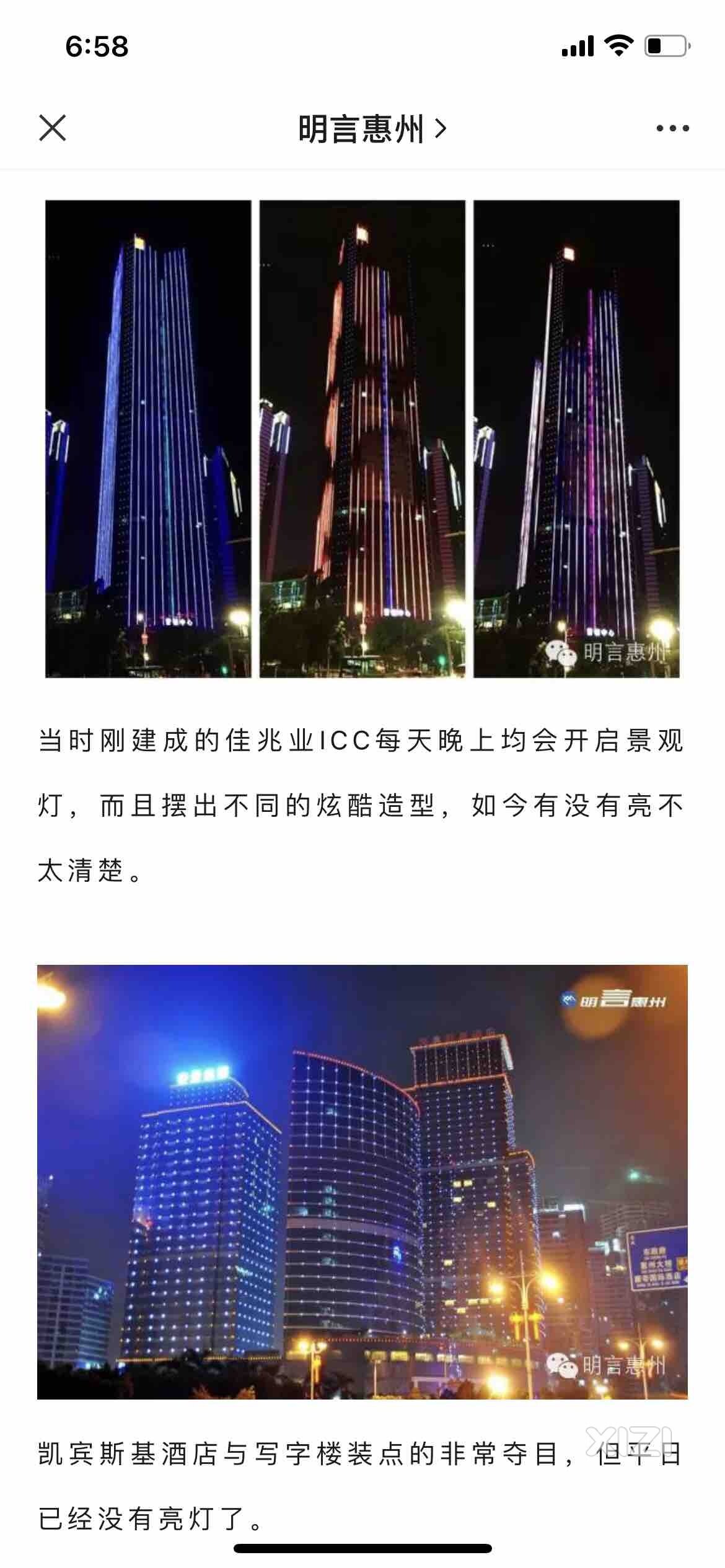Close the article page
Image resolution: width=725 pixels, height=1568 pixels.
point(53,128)
